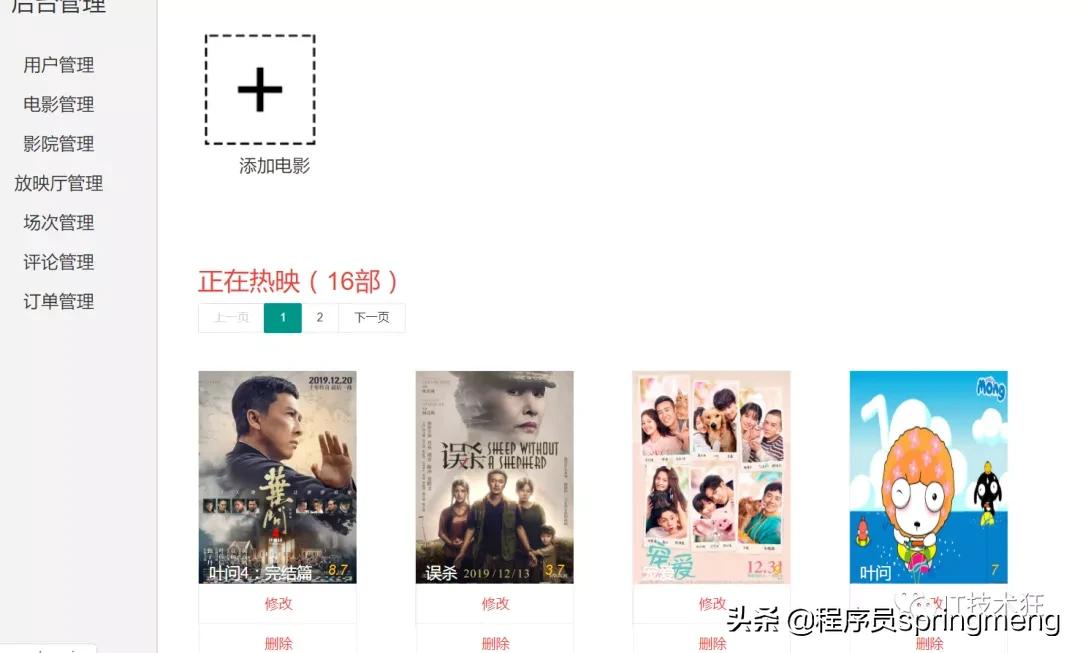Viewport: 1080px width, 653px height.
Task: Delete the 误杀 movie
Action: pos(495,643)
